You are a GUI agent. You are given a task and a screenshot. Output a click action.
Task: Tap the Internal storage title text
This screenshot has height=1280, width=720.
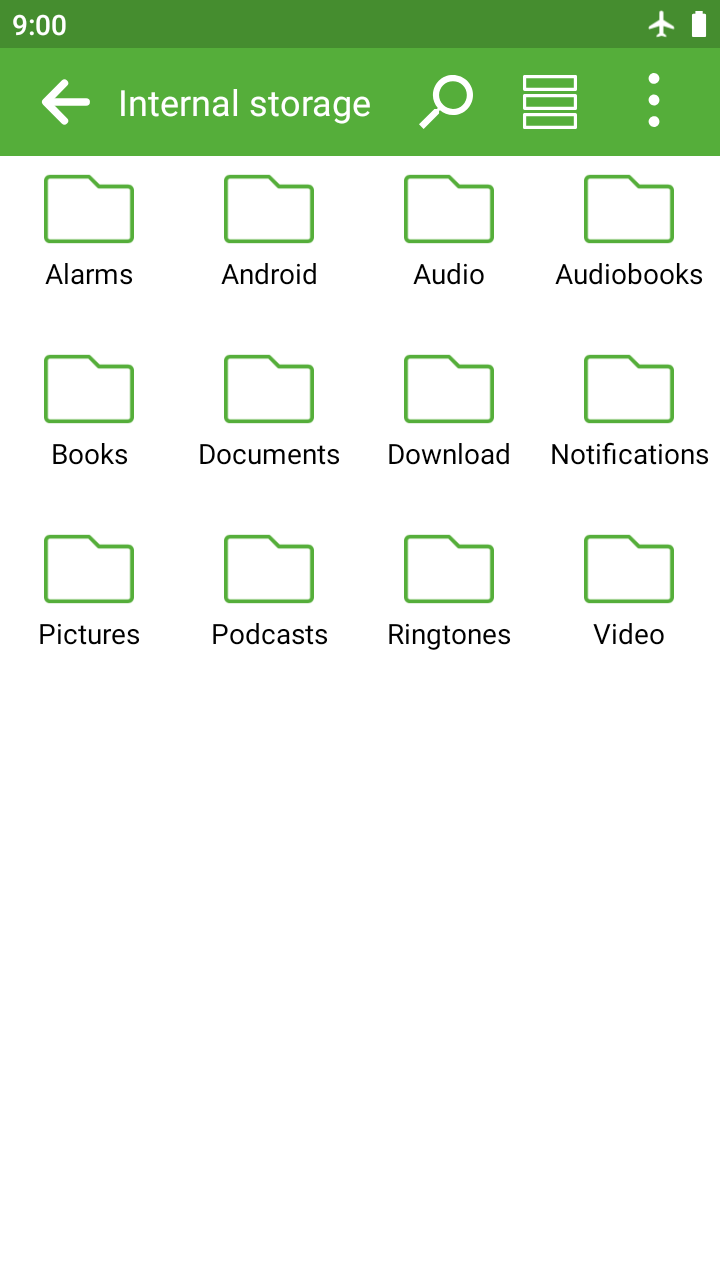point(244,101)
